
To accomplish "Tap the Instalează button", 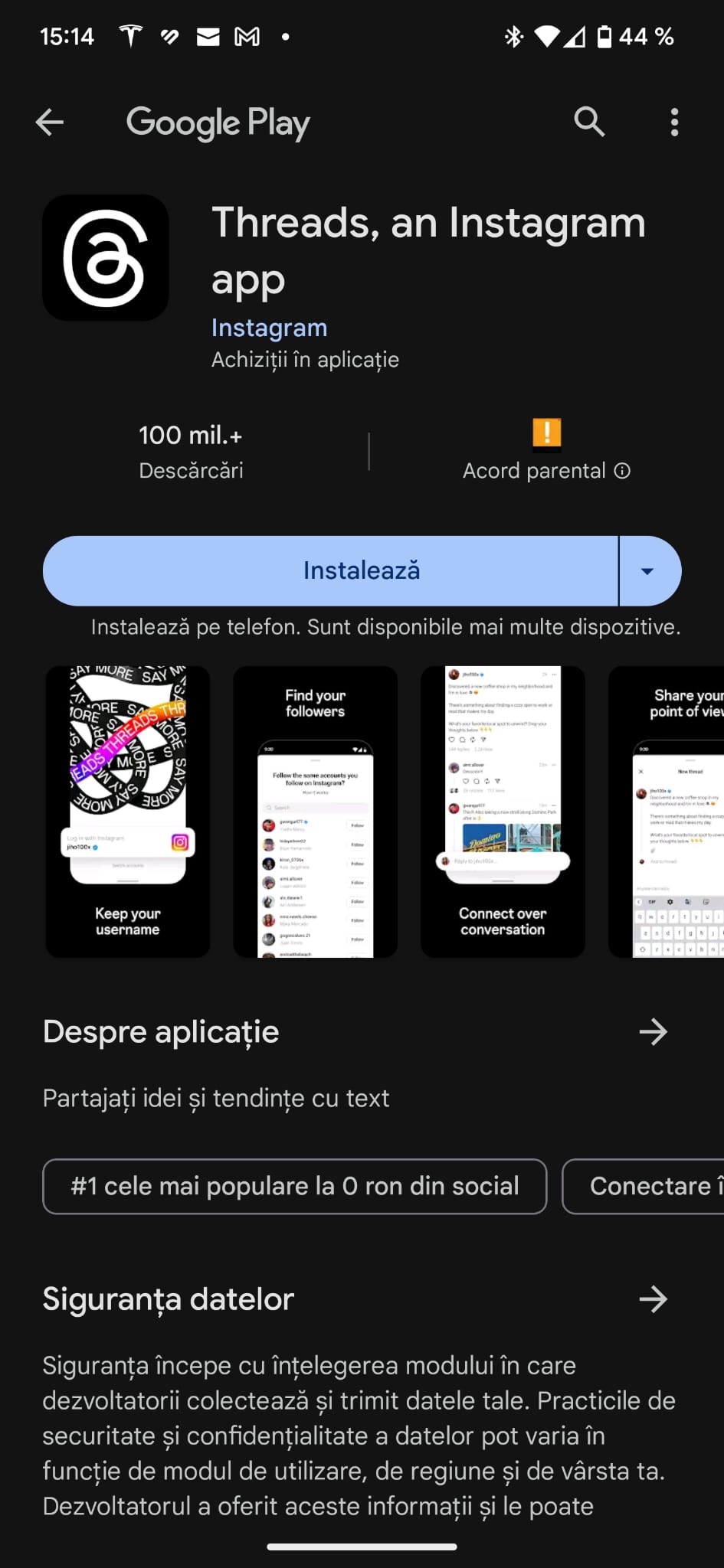I will tap(330, 571).
